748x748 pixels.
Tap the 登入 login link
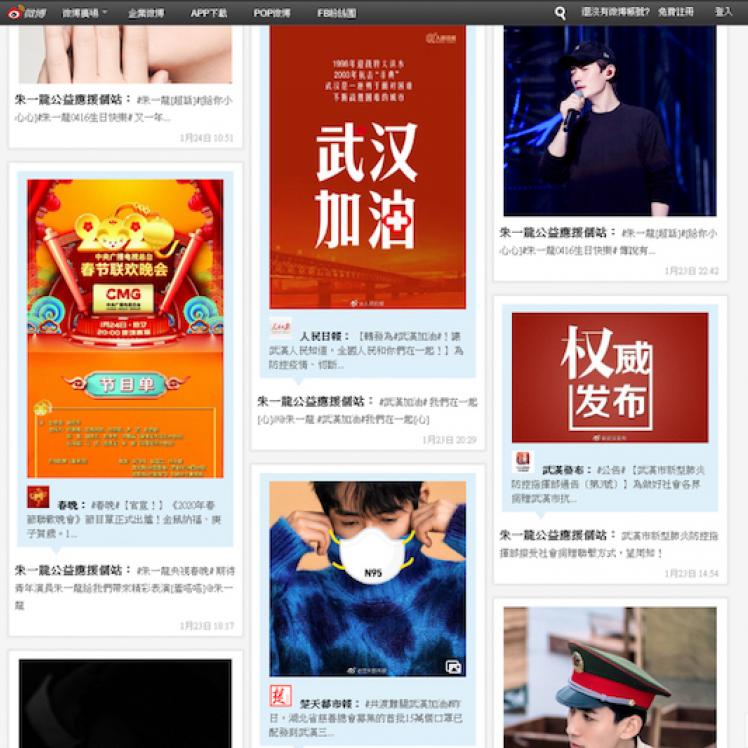(723, 13)
